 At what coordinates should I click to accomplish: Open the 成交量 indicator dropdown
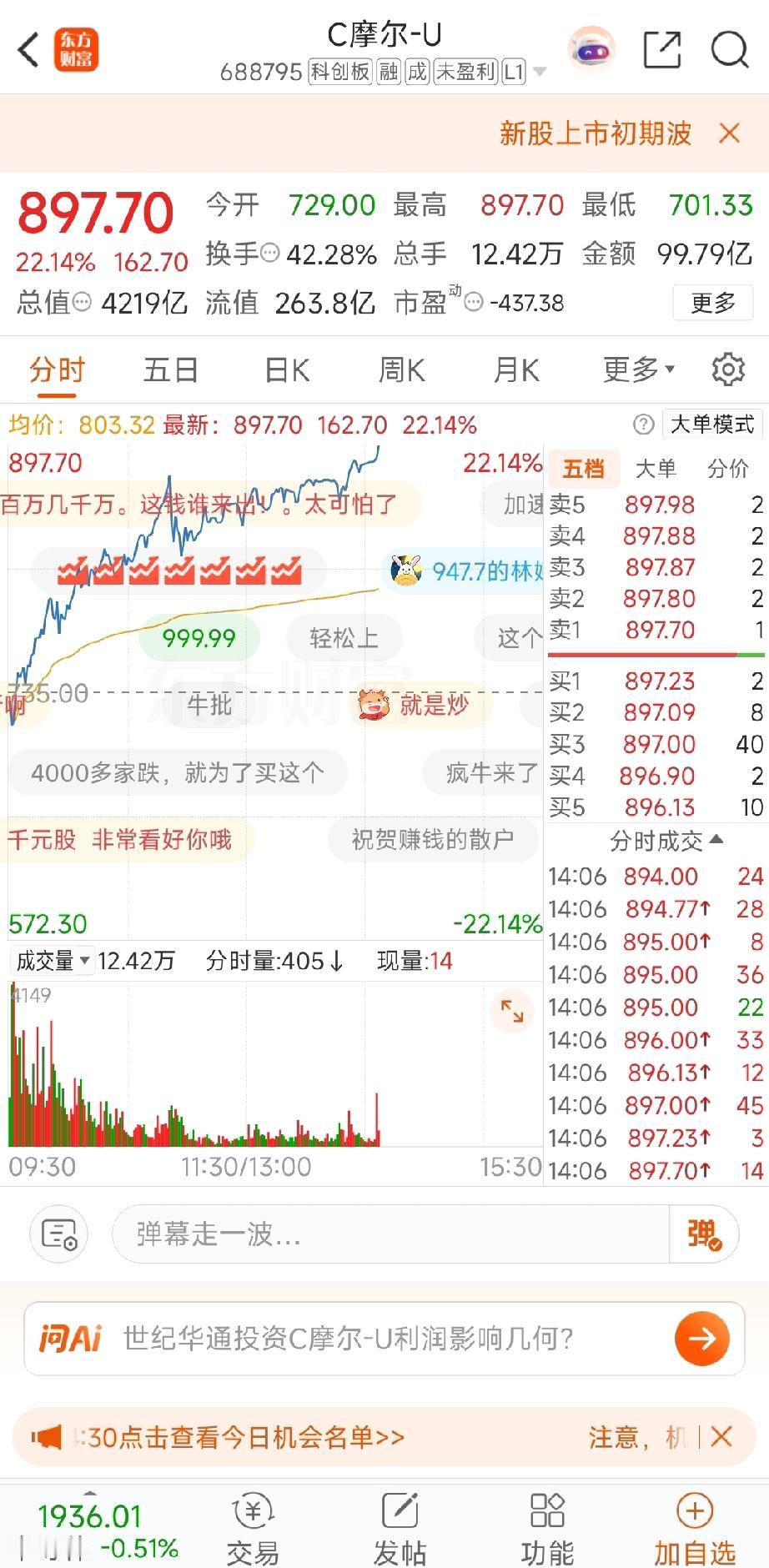point(52,961)
